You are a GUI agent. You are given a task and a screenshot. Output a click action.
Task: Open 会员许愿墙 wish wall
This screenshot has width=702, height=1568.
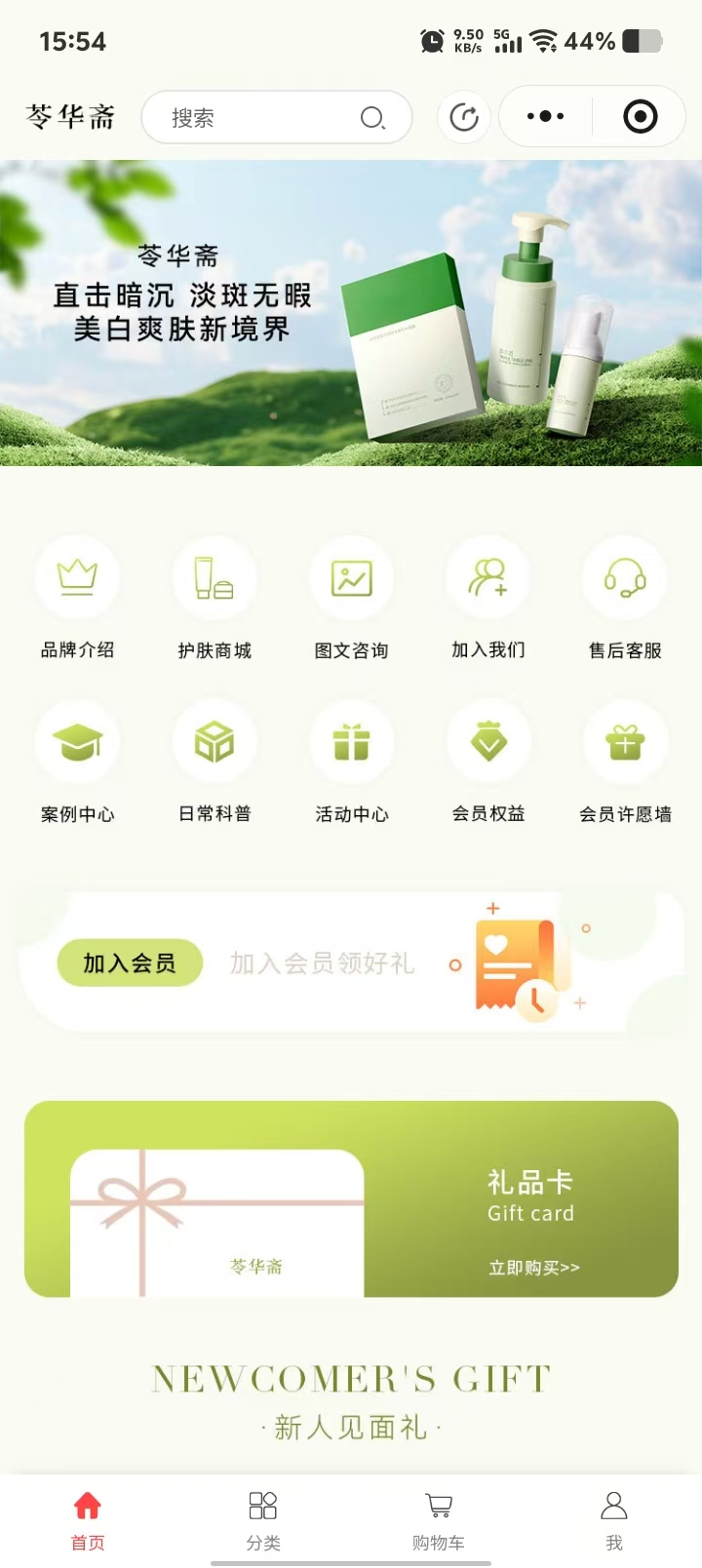(625, 761)
